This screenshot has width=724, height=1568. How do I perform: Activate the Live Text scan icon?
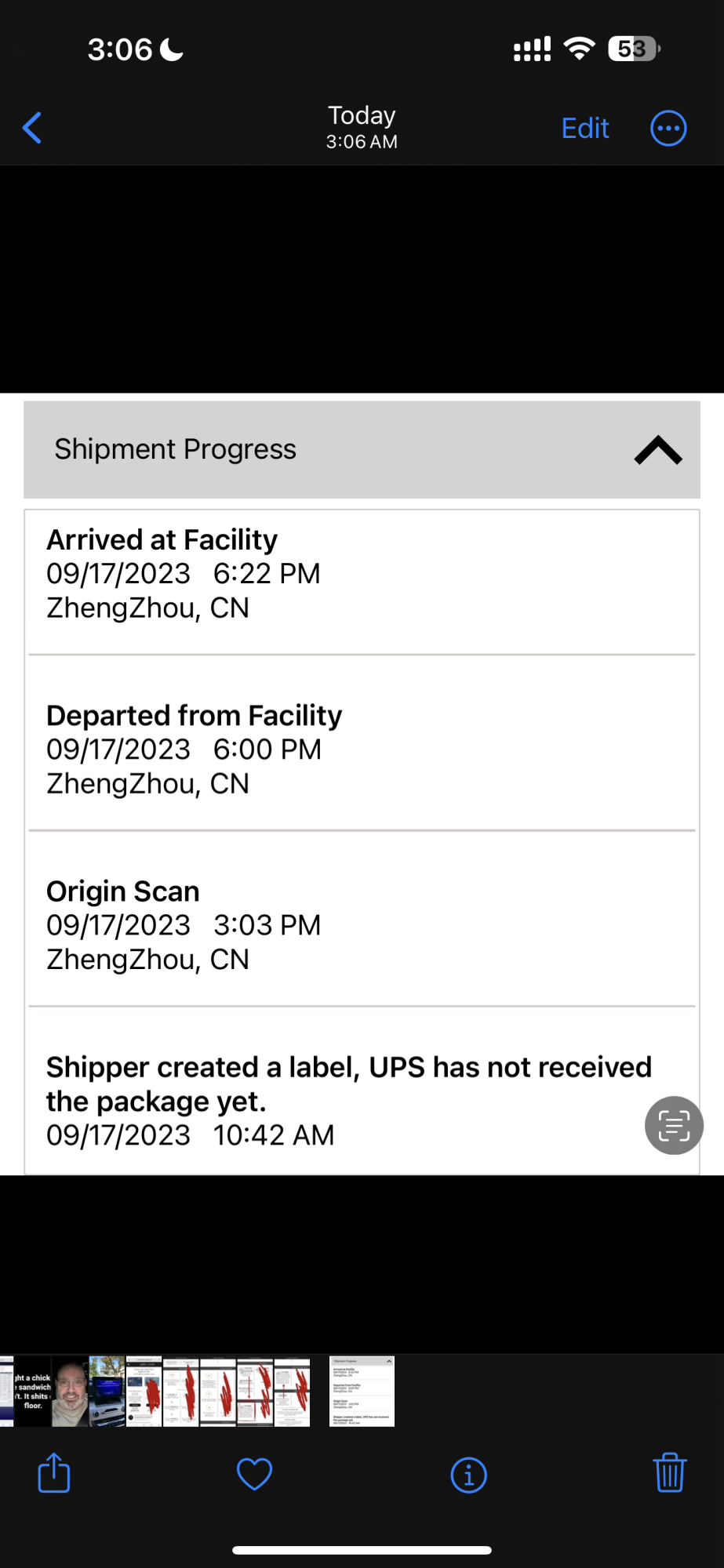[x=674, y=1125]
